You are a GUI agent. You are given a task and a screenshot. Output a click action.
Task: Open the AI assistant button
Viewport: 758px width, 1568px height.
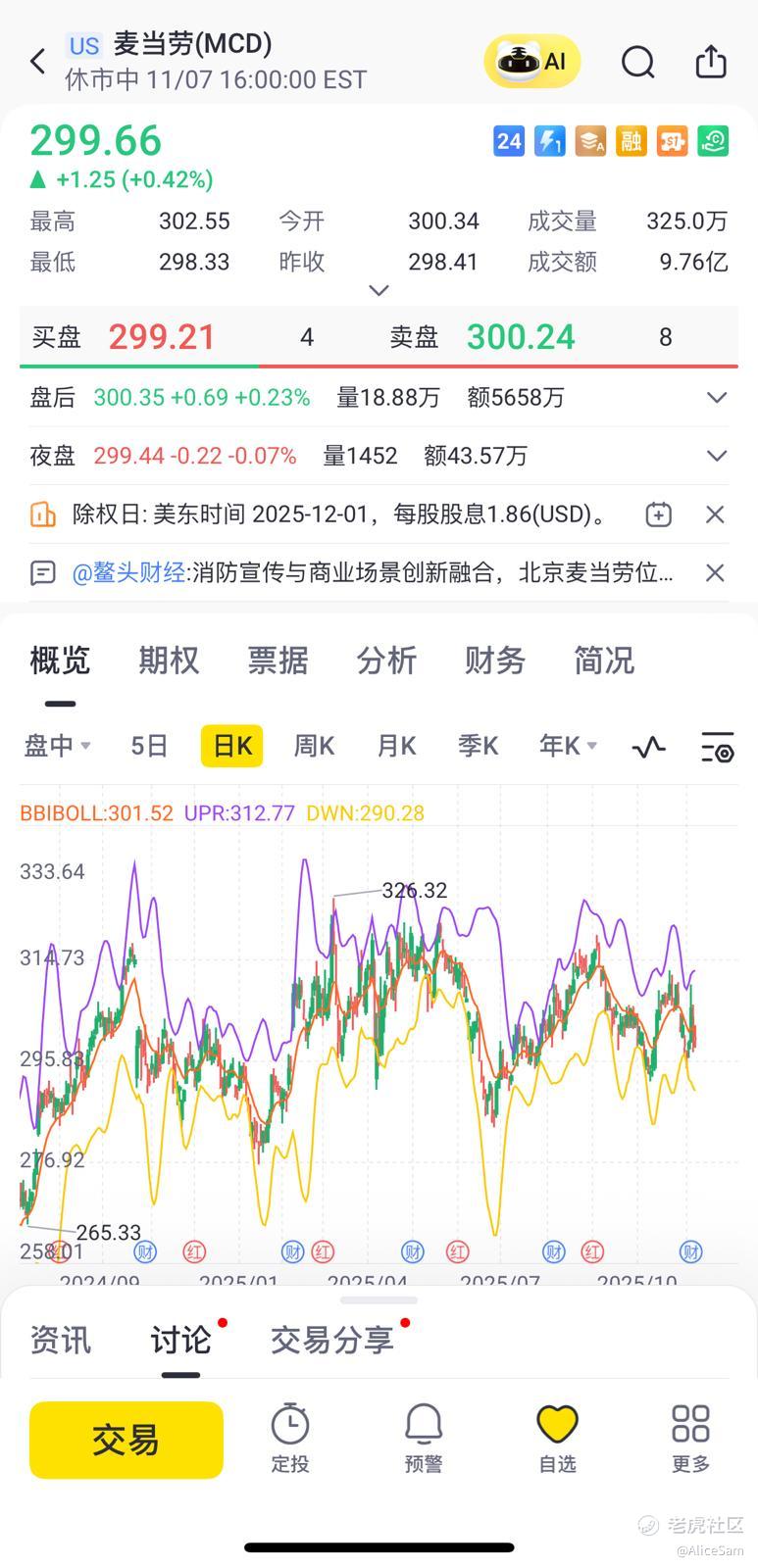click(x=532, y=62)
